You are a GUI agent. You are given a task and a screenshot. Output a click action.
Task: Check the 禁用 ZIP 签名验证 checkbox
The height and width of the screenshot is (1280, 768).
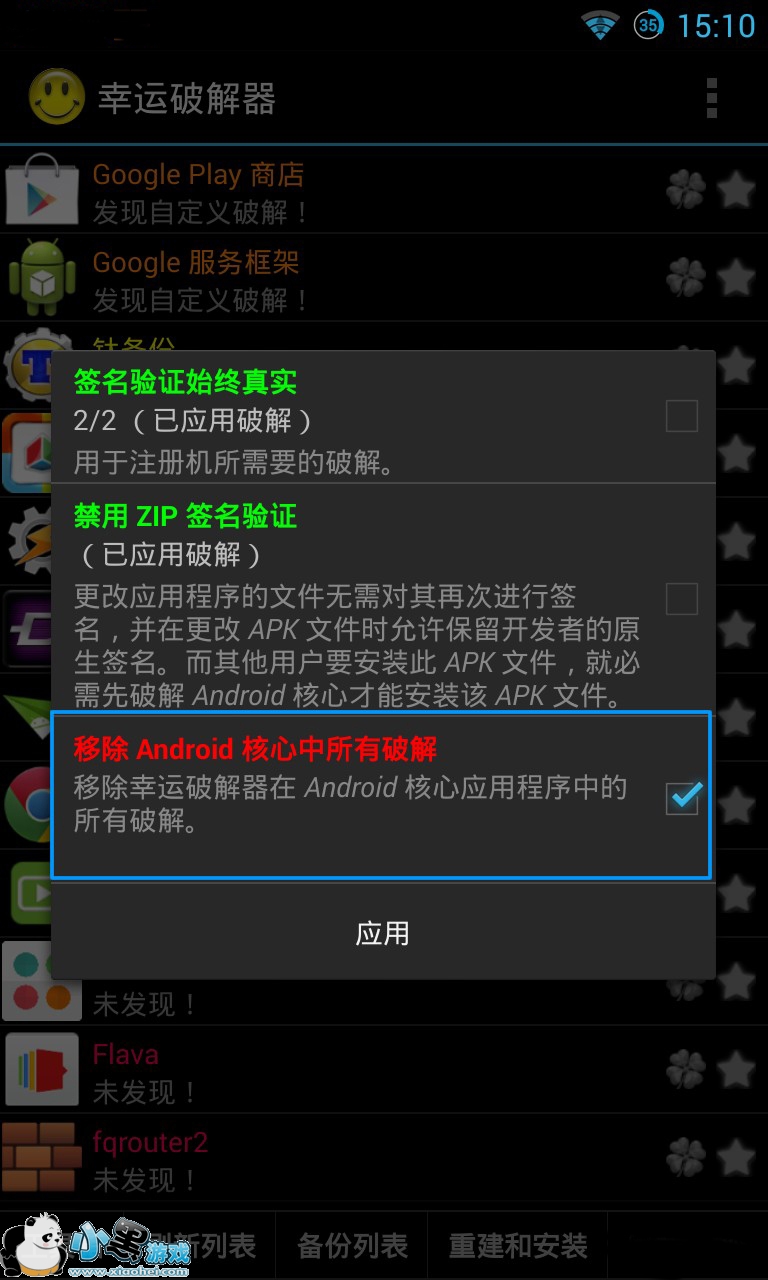tap(682, 599)
